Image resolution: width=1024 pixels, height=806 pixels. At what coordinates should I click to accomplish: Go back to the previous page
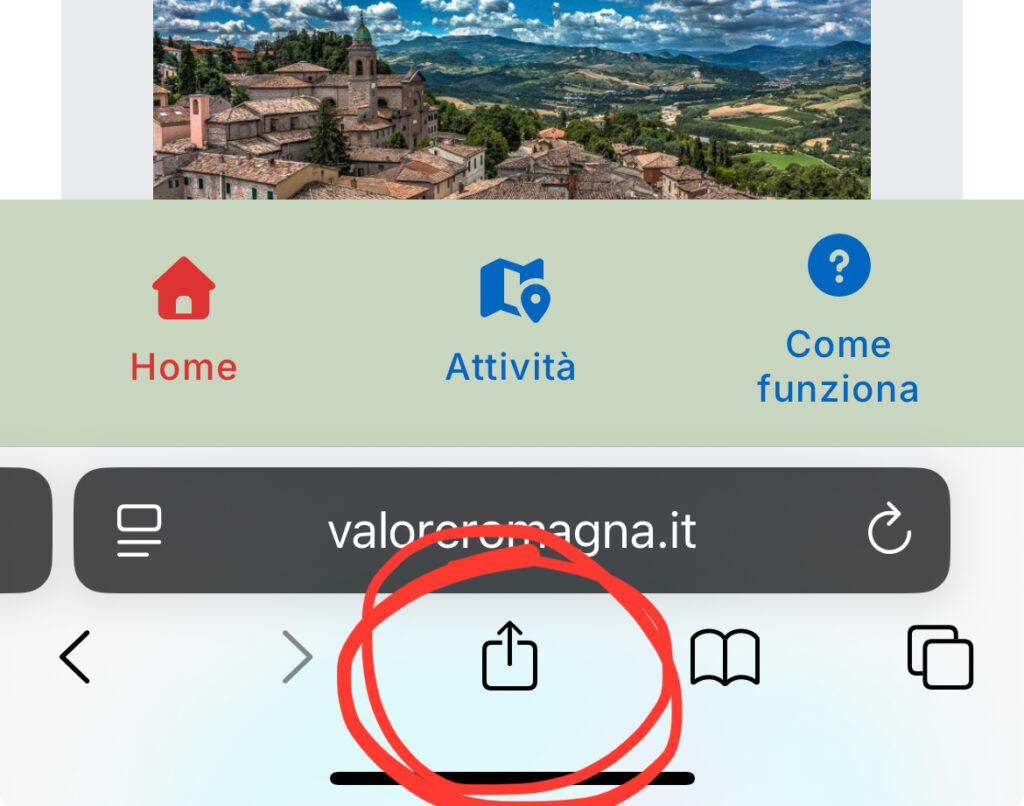[75, 657]
